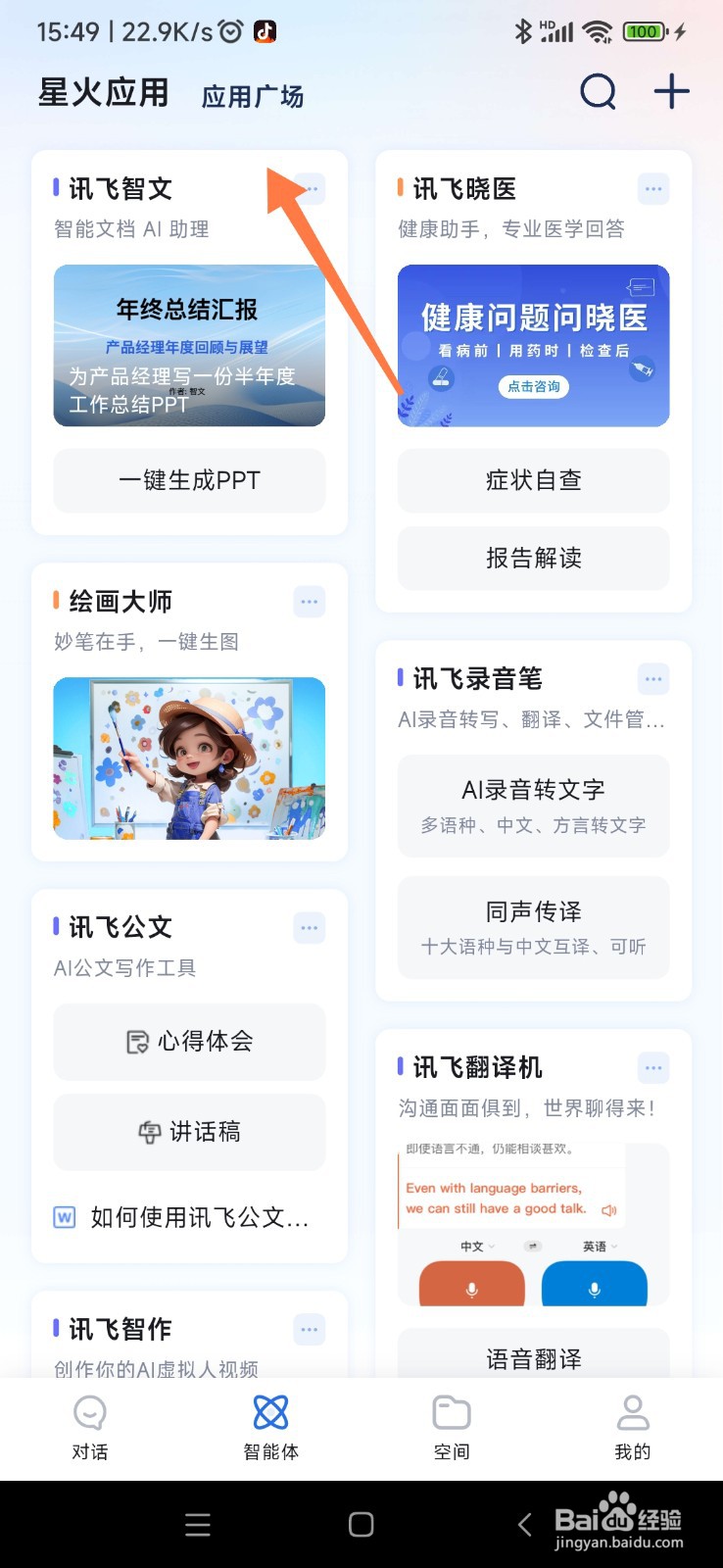
Task: Tap 一键生成PPT button
Action: click(189, 480)
